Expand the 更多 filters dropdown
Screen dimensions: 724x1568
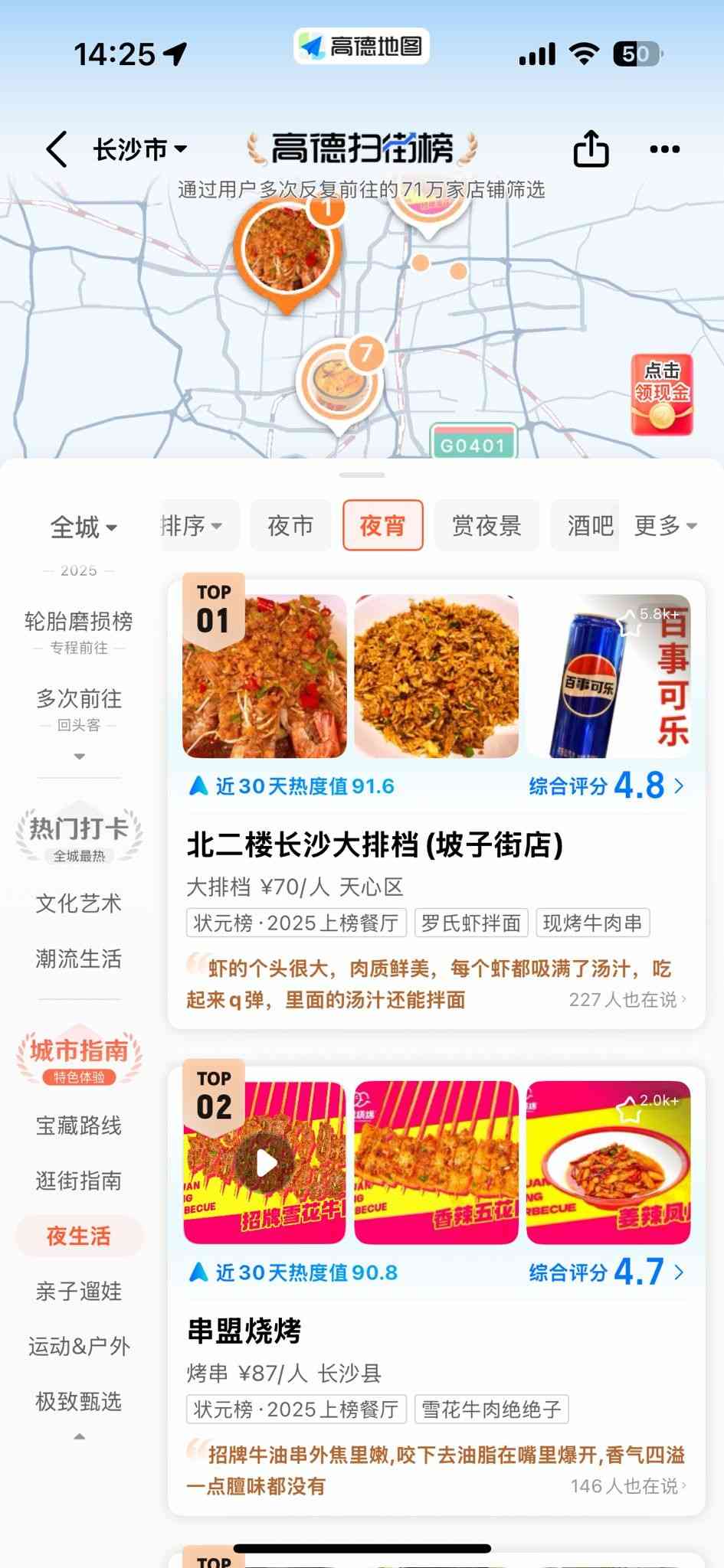(665, 526)
